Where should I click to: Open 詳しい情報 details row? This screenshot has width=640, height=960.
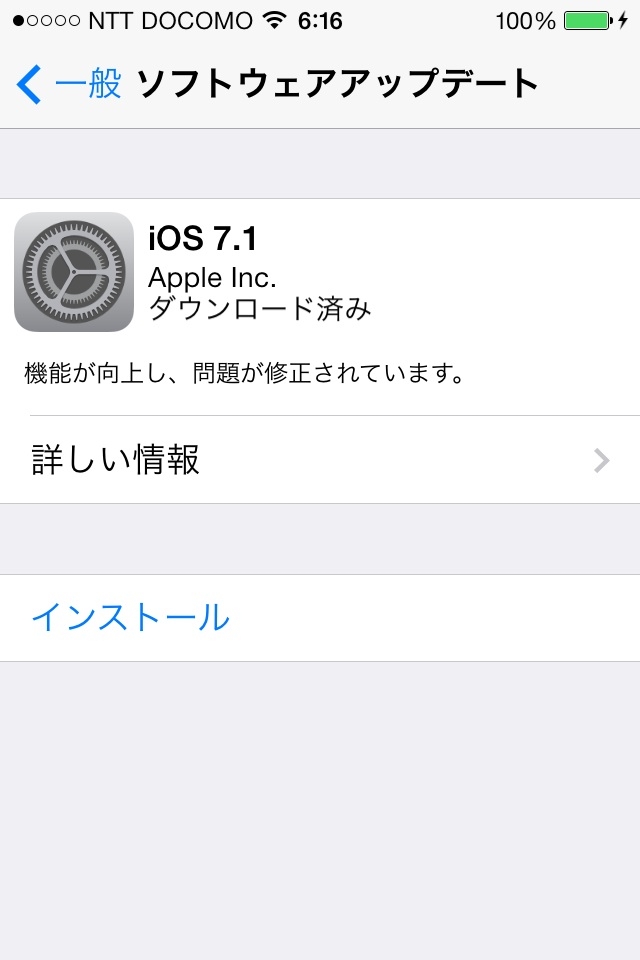pos(320,460)
